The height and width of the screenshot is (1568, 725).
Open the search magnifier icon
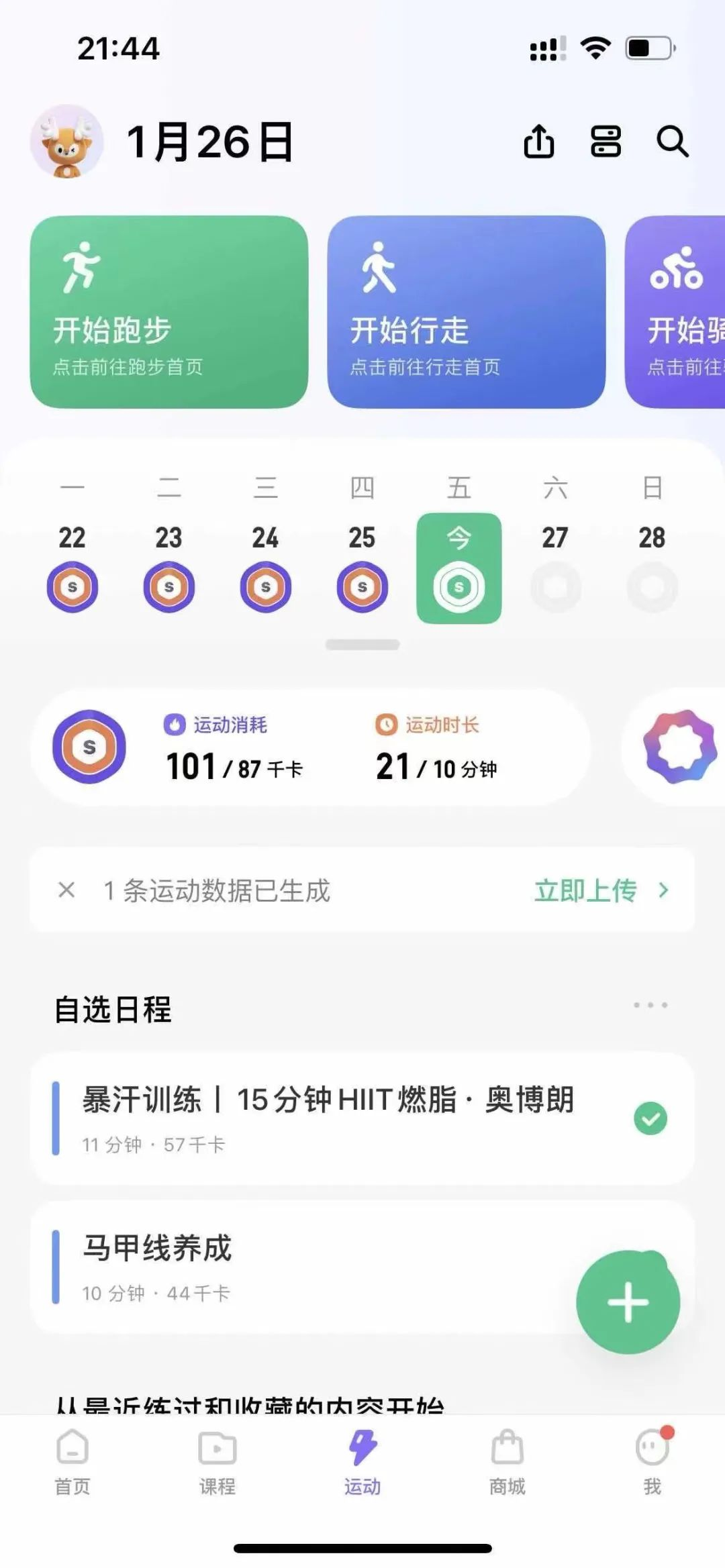click(x=672, y=142)
